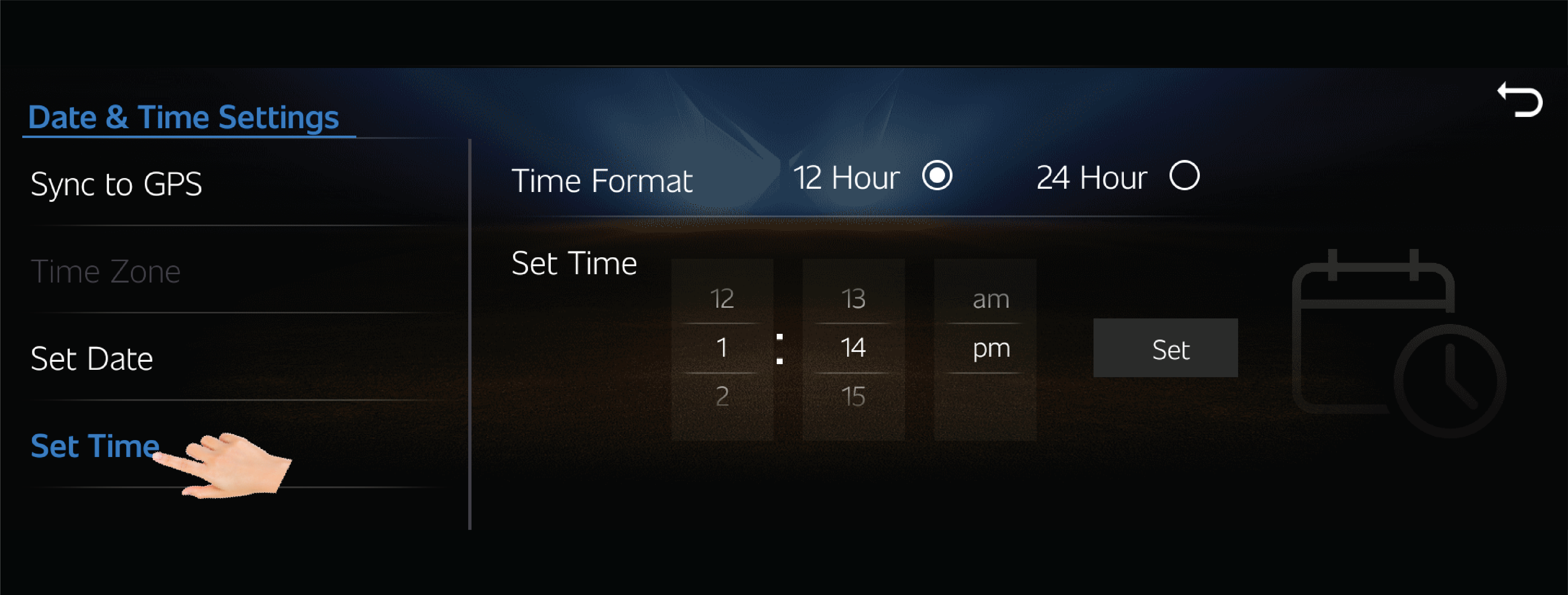Change period to am
Screen dimensions: 1568x595
tap(990, 298)
